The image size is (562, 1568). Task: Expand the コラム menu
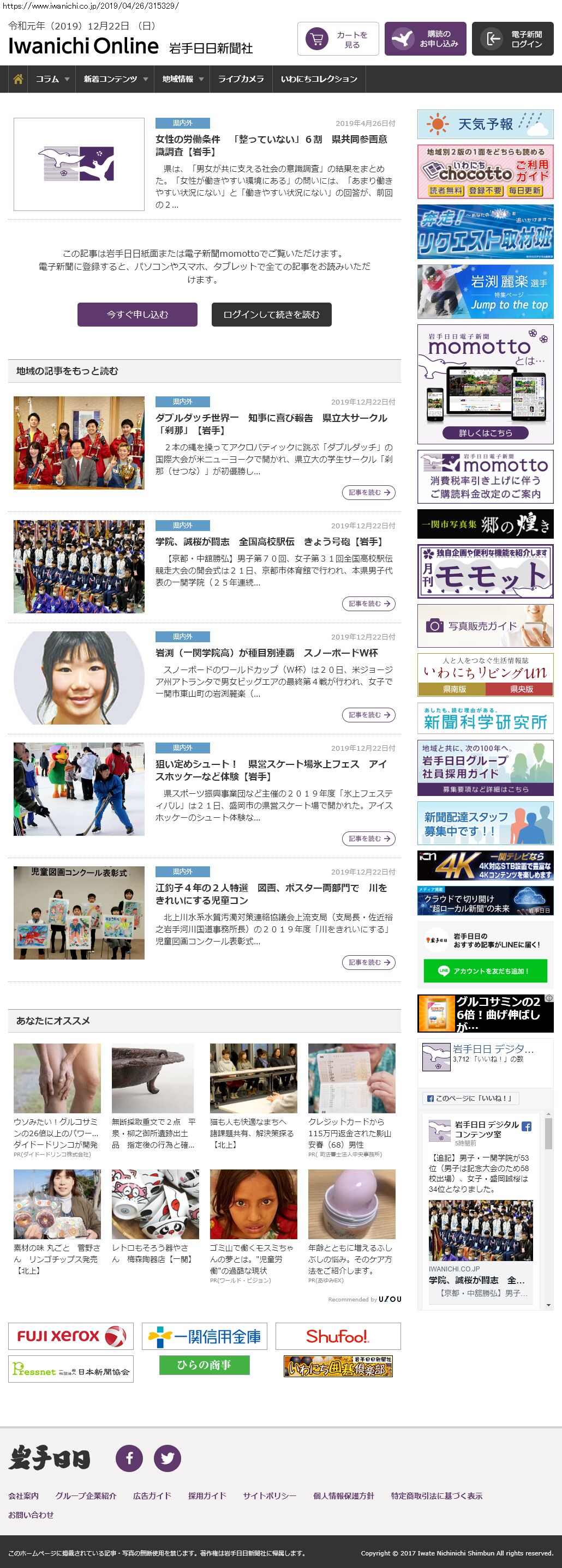pos(52,79)
